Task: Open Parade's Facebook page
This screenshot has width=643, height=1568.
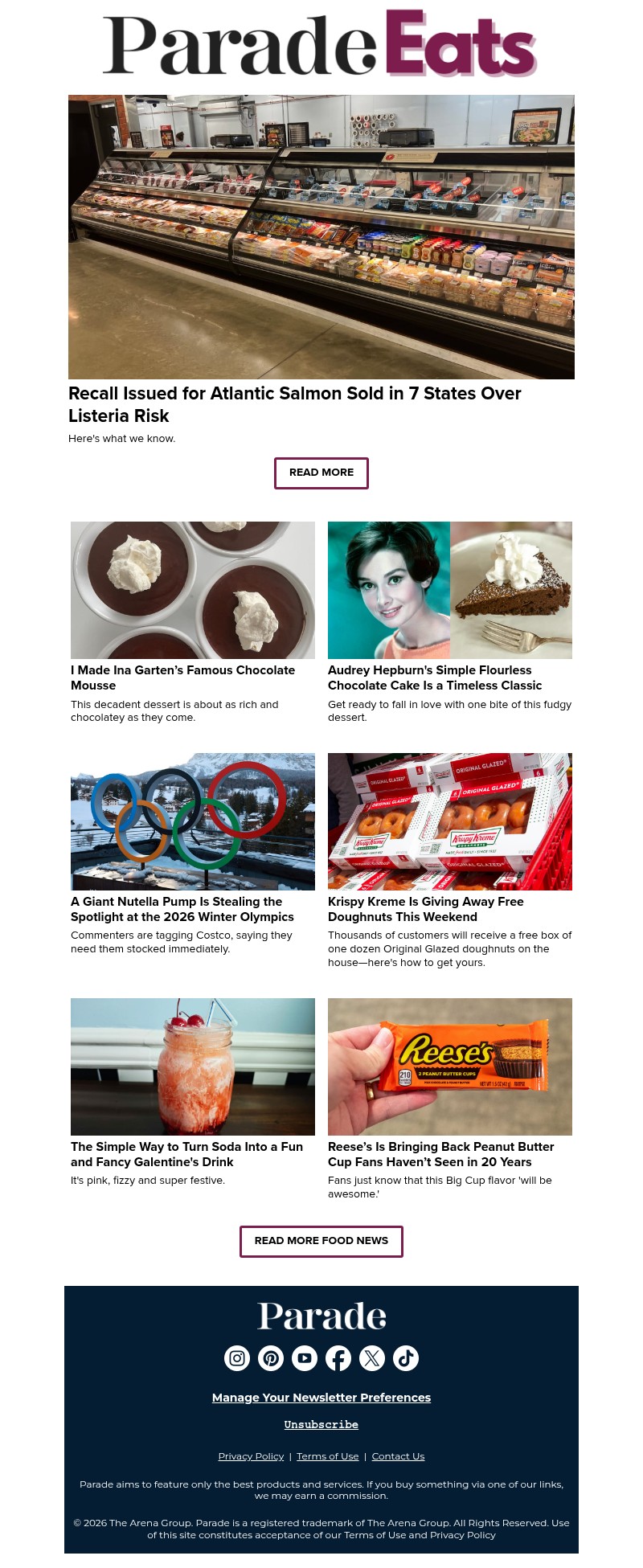Action: [338, 1358]
